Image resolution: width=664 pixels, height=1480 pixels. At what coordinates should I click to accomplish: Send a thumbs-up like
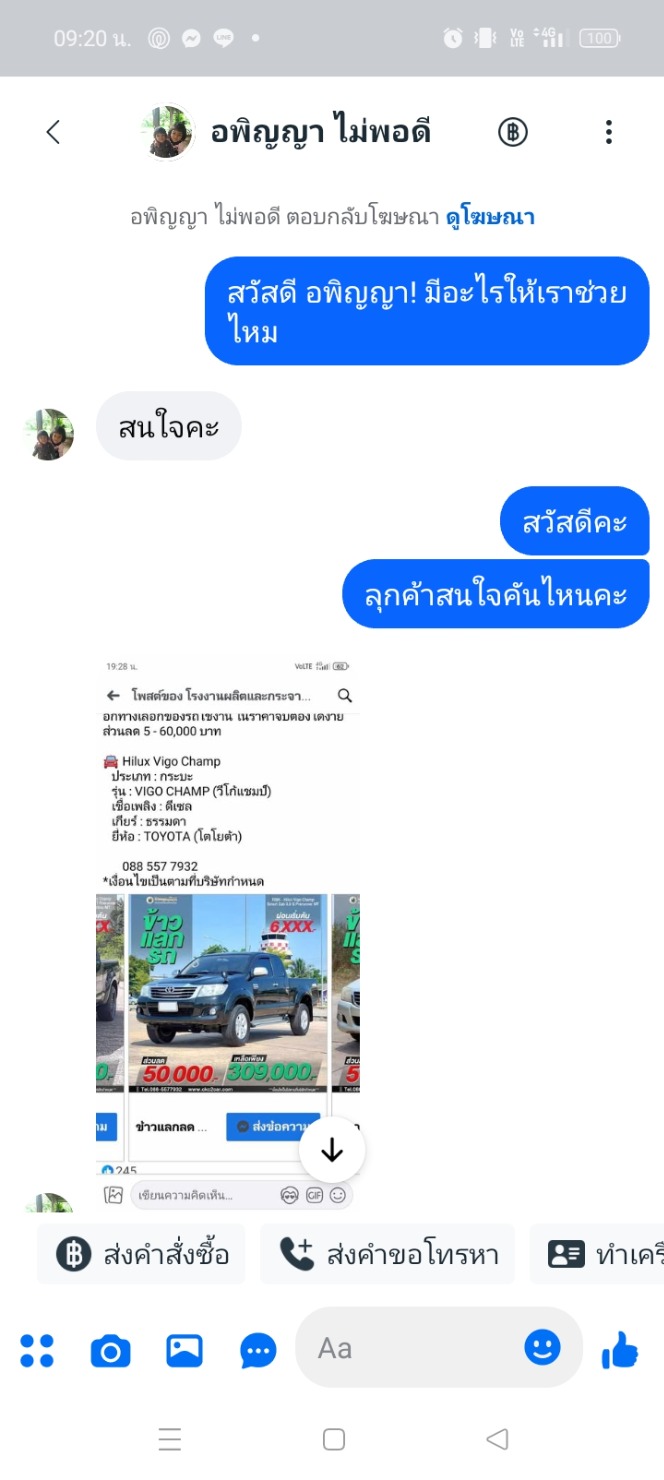pyautogui.click(x=620, y=1350)
